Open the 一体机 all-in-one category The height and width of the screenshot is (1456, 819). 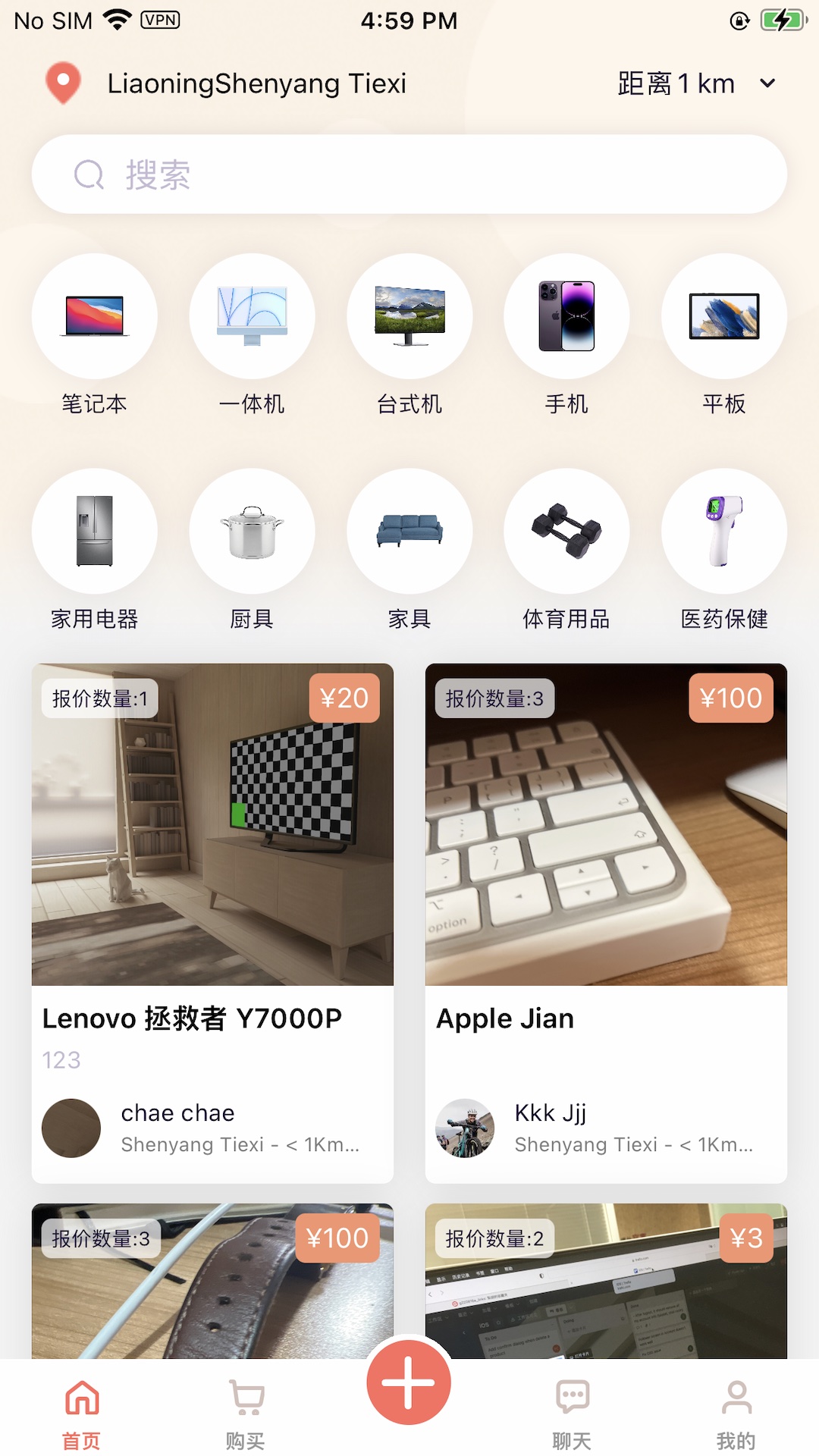click(251, 315)
